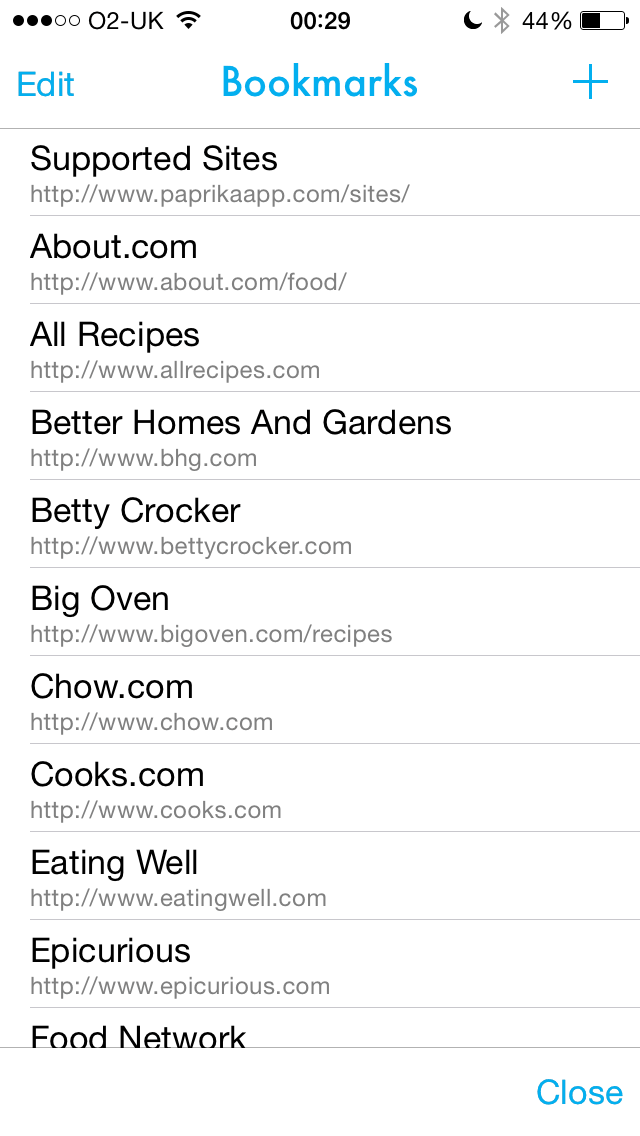Open the Cooks.com bookmark

(x=320, y=788)
